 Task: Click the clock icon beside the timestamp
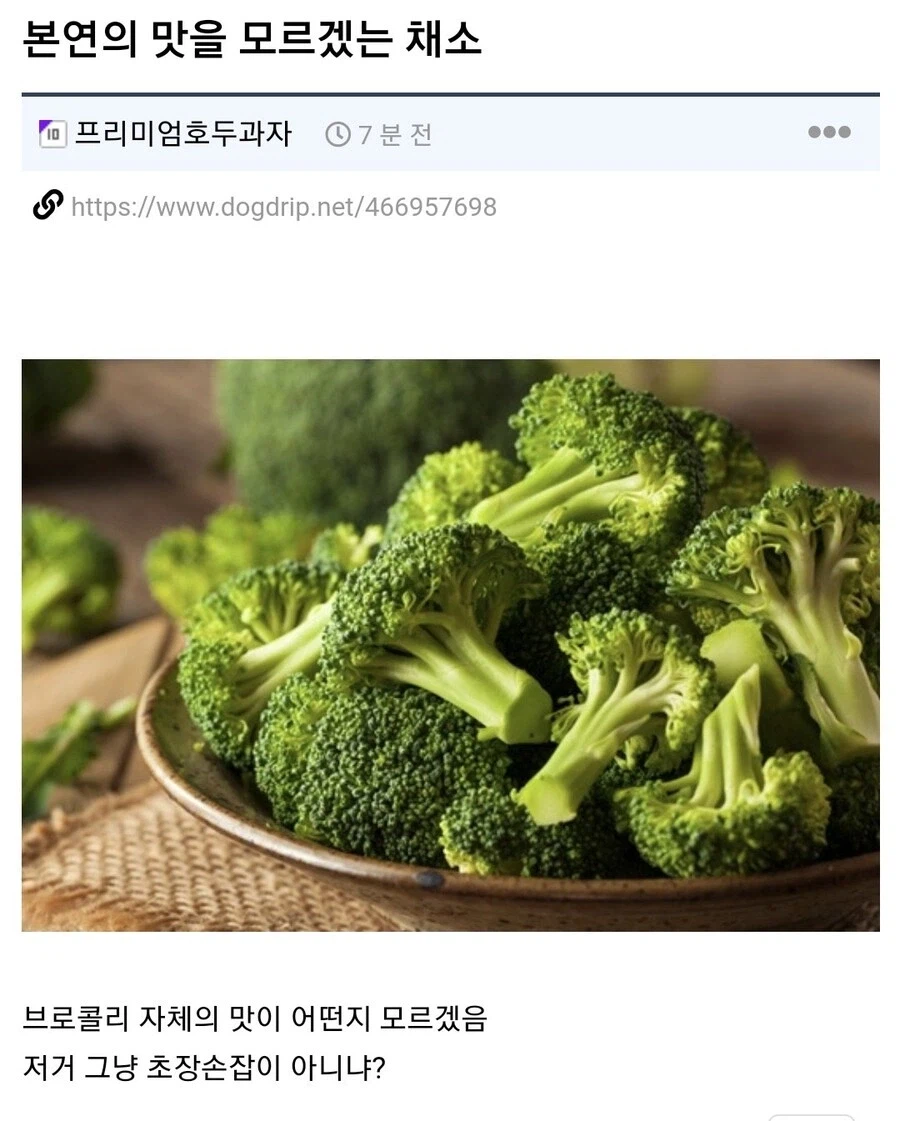pos(340,133)
